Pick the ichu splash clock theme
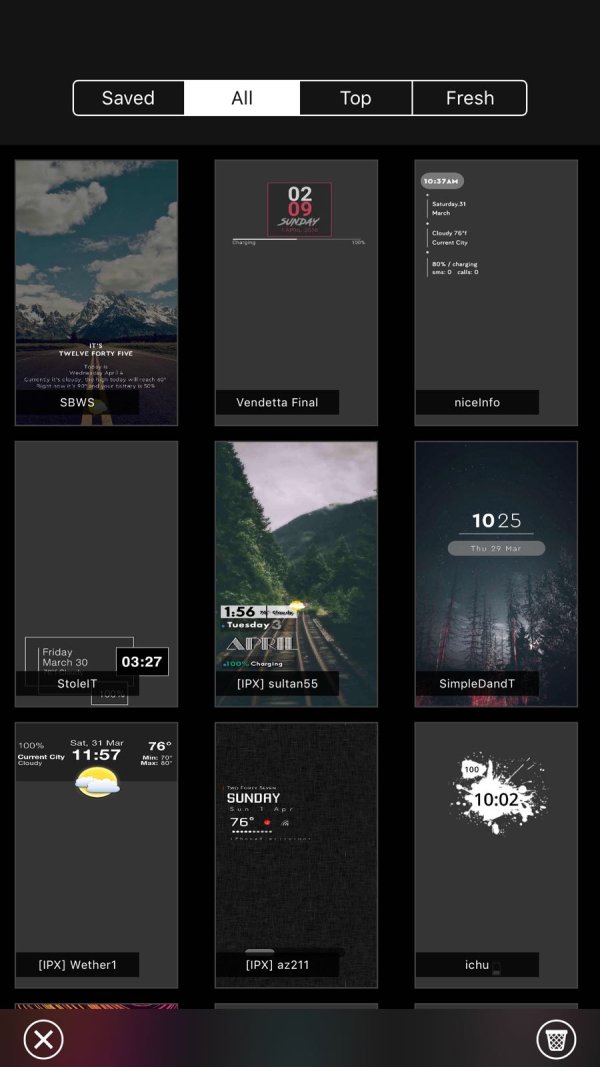The width and height of the screenshot is (600, 1067). [x=496, y=855]
